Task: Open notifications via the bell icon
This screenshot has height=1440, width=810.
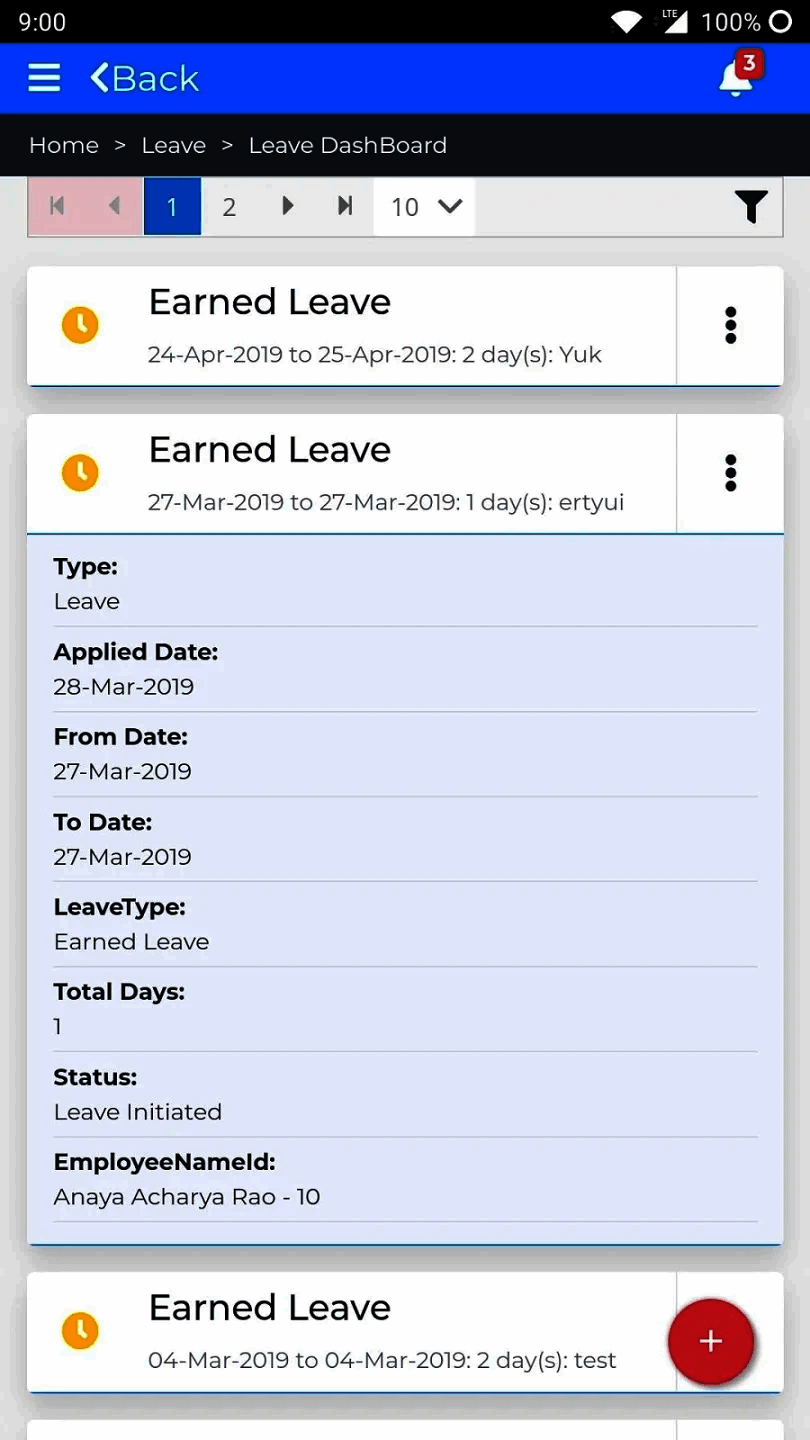Action: [x=736, y=80]
